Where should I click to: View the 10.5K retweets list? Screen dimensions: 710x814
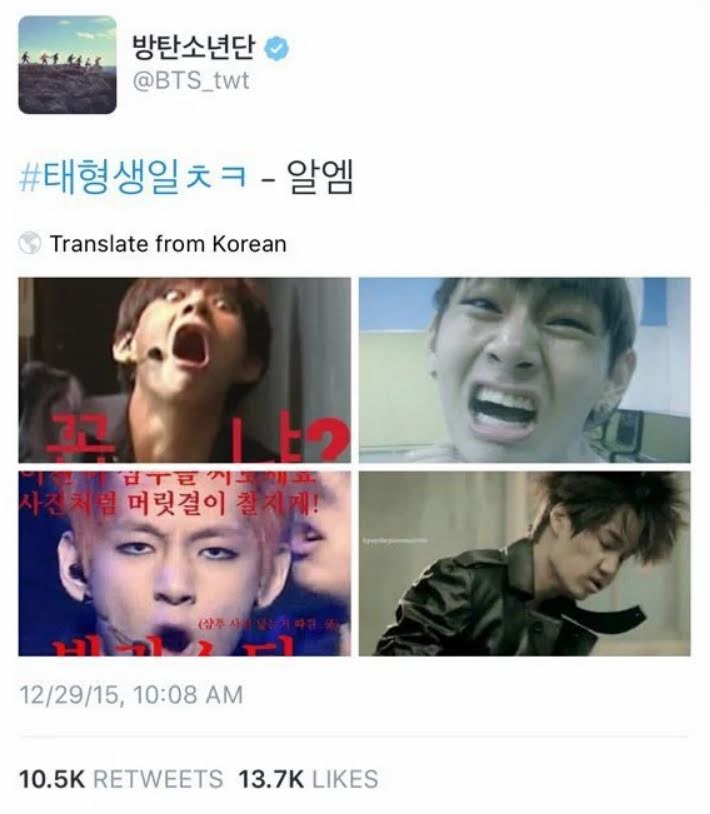[x=121, y=779]
